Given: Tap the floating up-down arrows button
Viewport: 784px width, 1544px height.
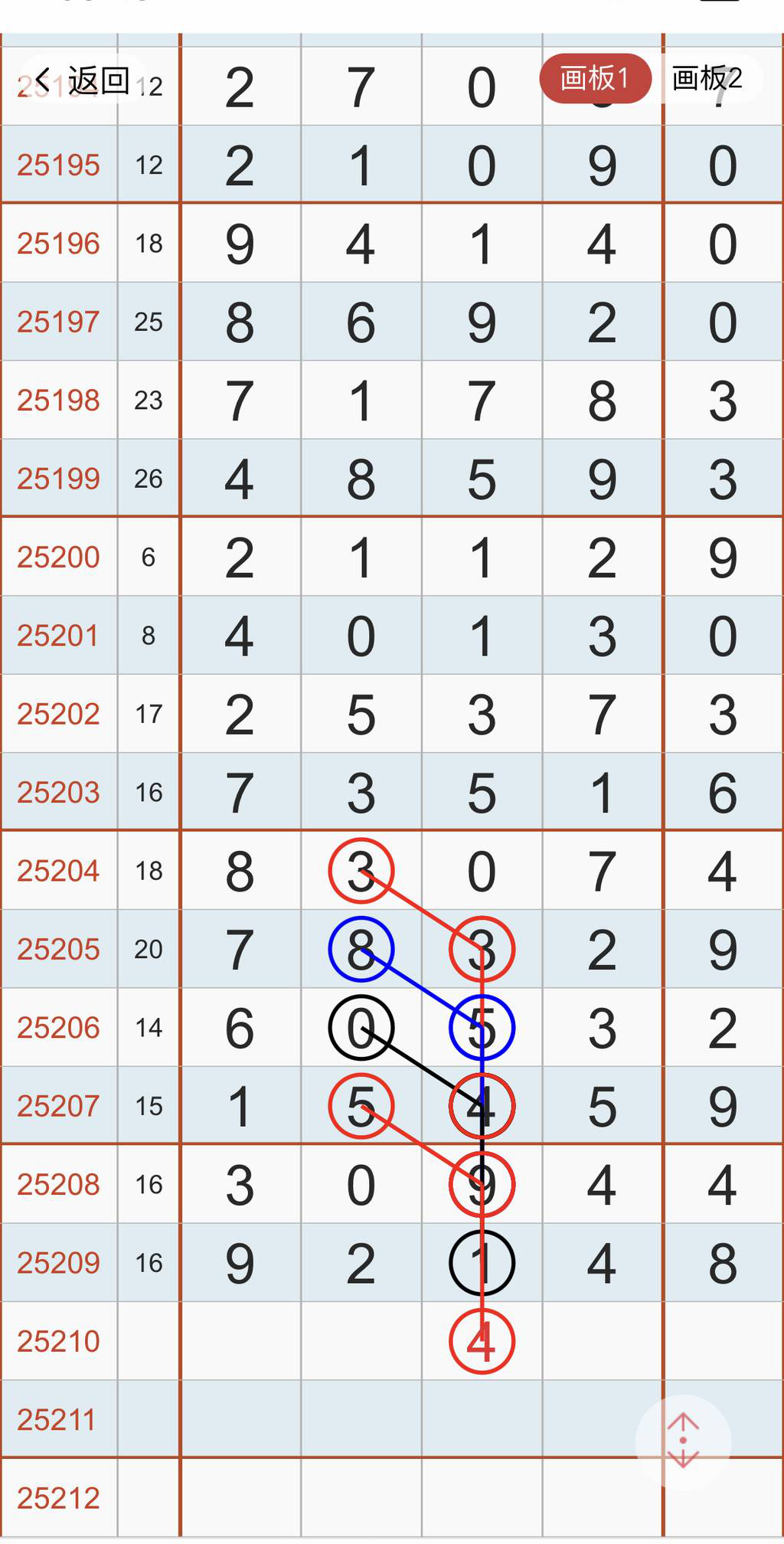Looking at the screenshot, I should 683,1441.
